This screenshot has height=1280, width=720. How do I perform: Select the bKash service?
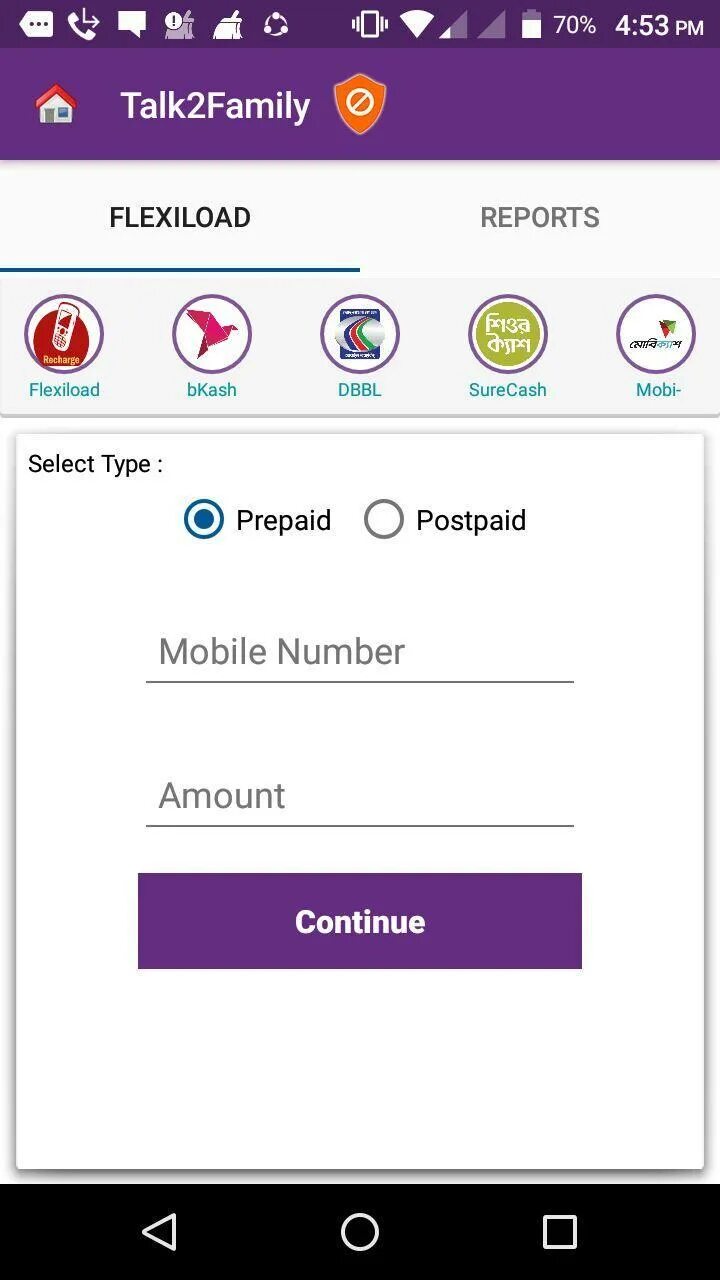[212, 347]
